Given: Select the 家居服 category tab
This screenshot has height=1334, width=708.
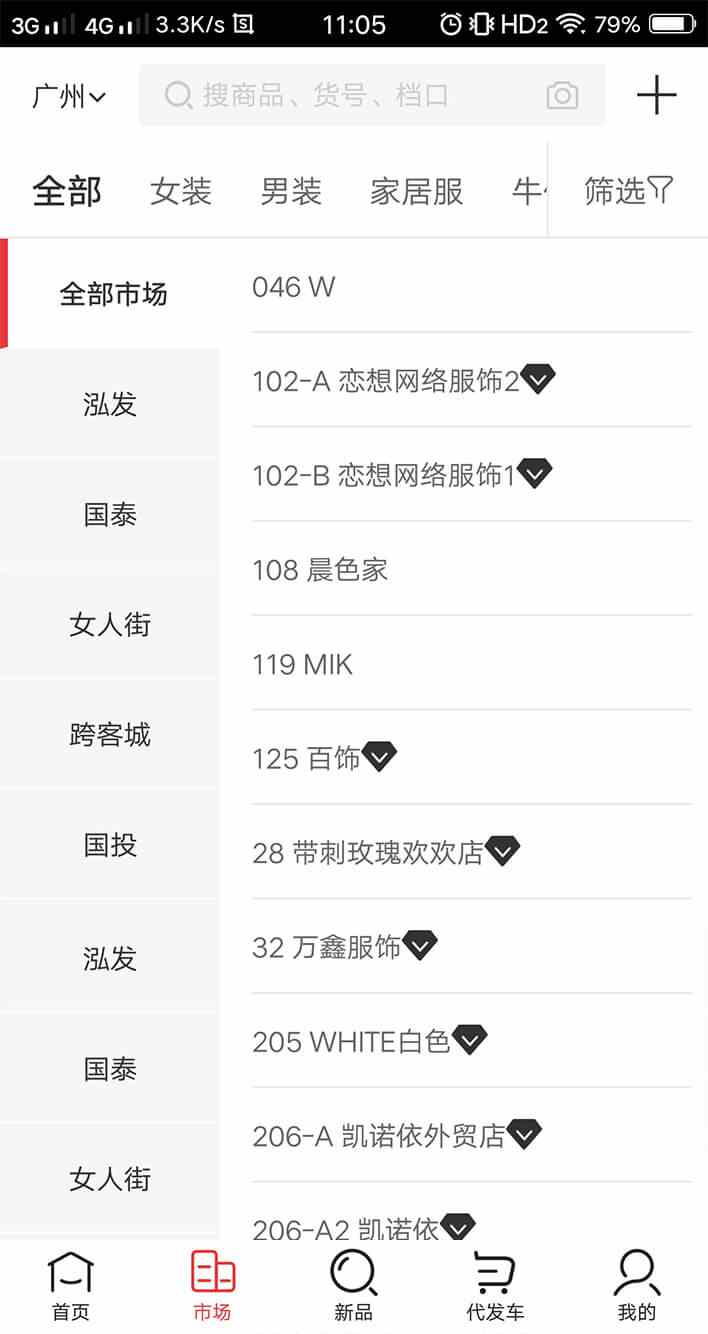Looking at the screenshot, I should click(x=417, y=190).
